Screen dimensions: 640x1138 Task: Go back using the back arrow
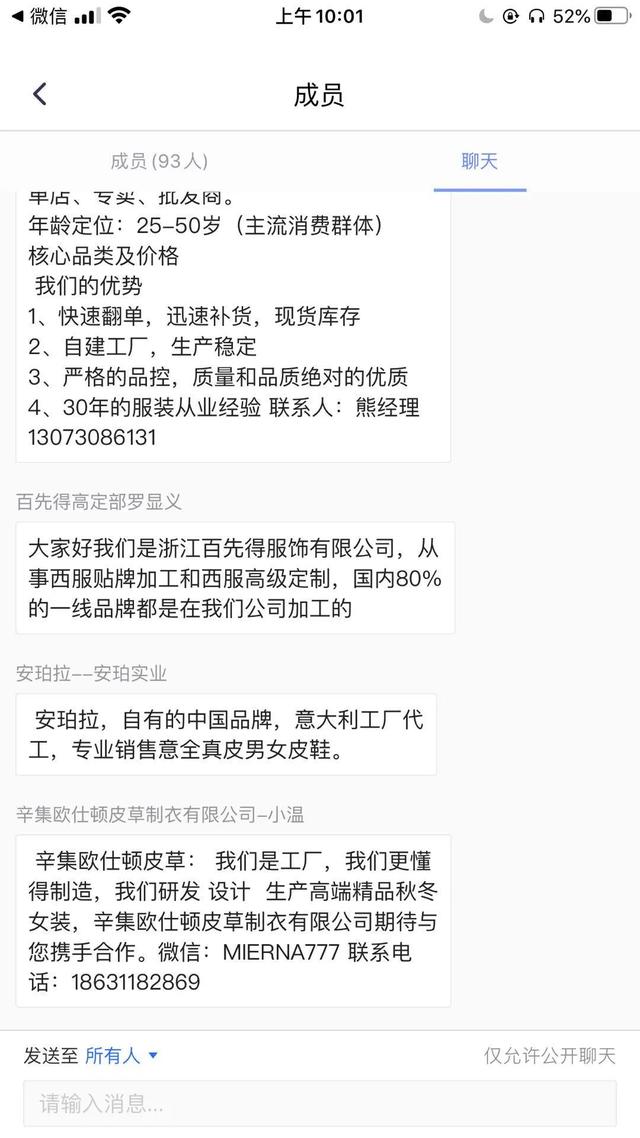point(40,94)
